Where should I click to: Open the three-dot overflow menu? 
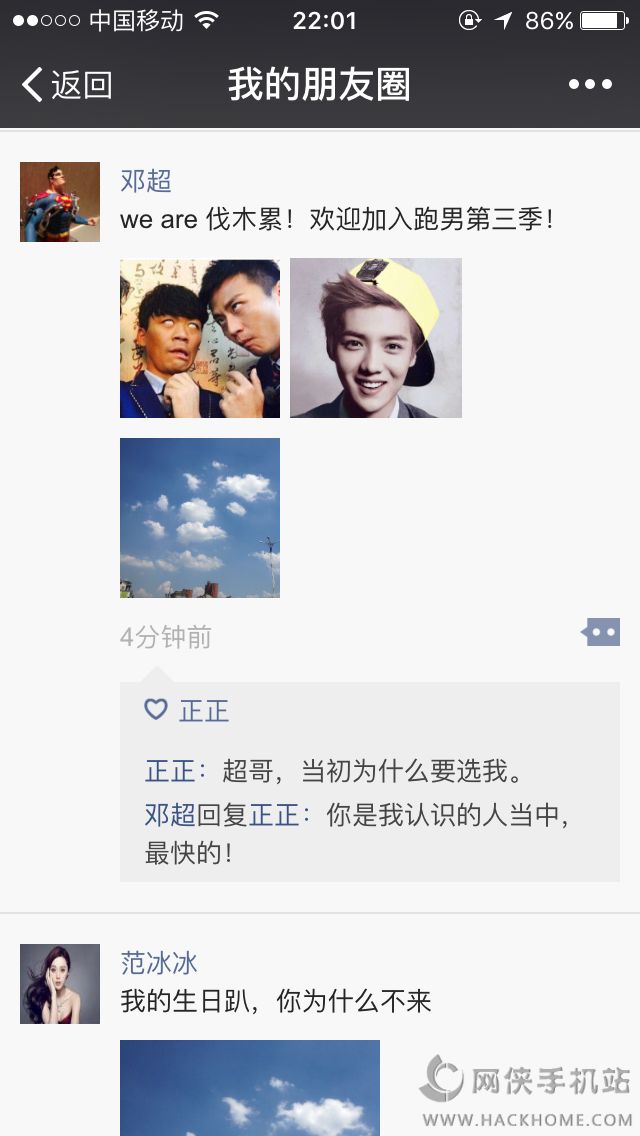tap(590, 85)
